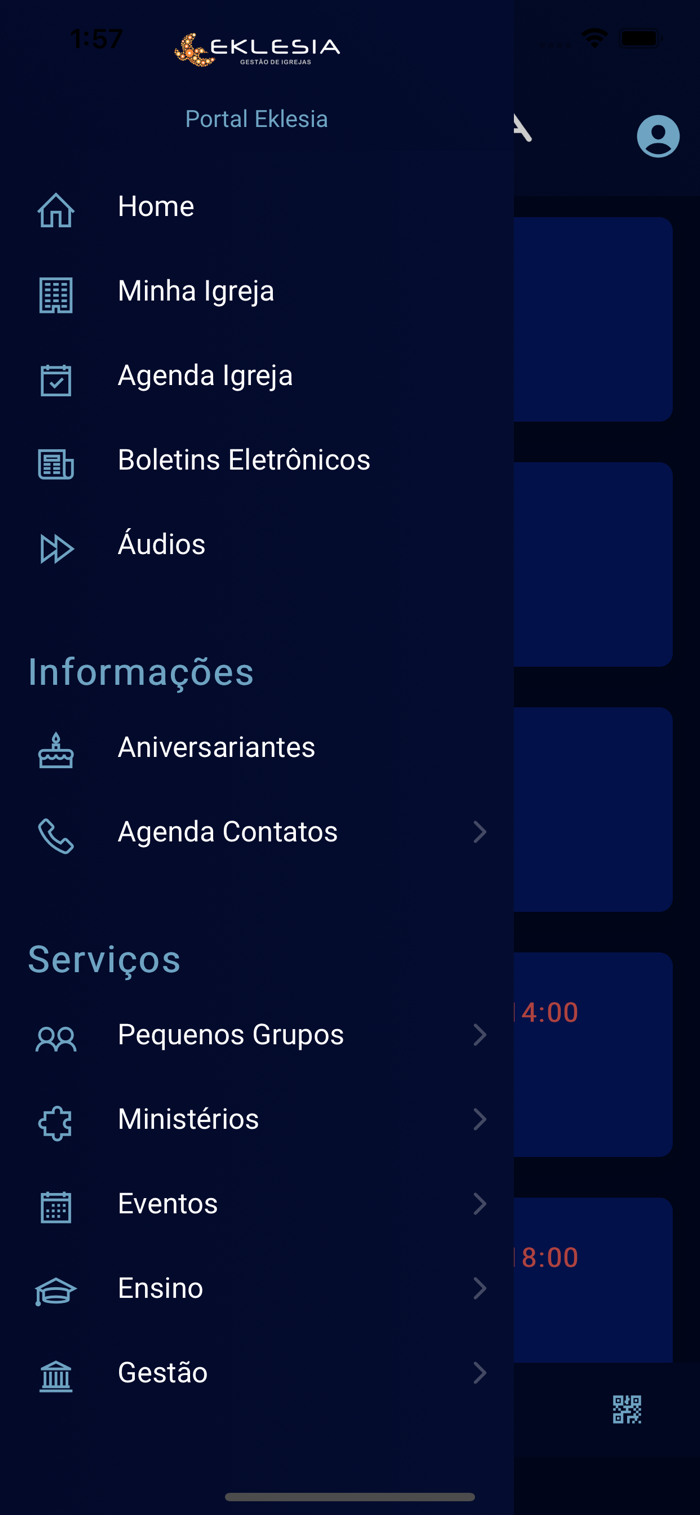Open the user profile icon
This screenshot has height=1515, width=700.
pos(658,136)
